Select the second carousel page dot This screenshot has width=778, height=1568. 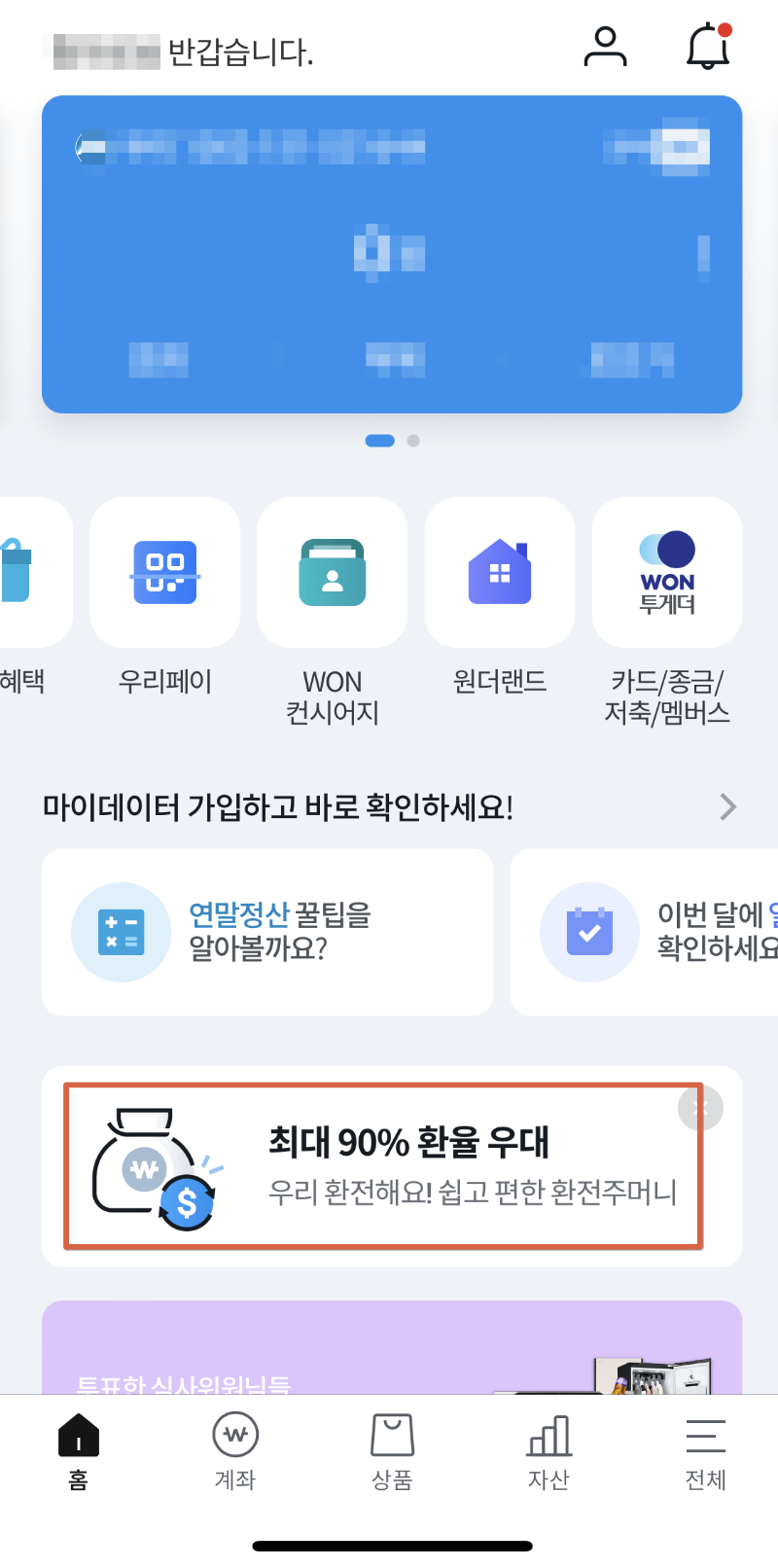tap(412, 440)
